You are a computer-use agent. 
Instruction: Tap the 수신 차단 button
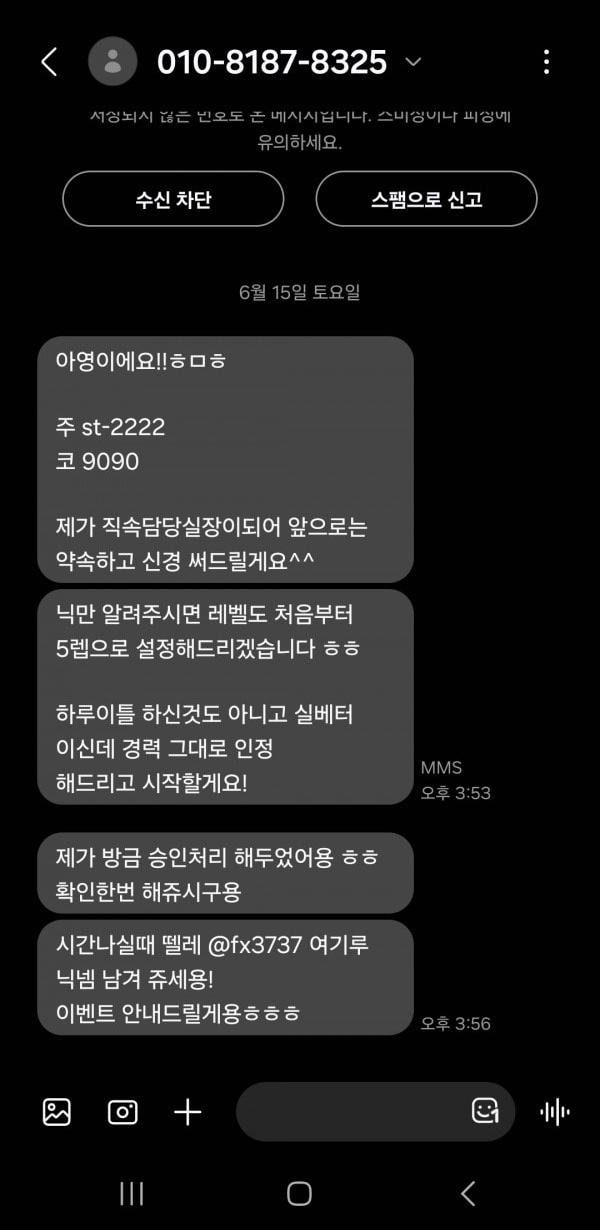pos(173,199)
